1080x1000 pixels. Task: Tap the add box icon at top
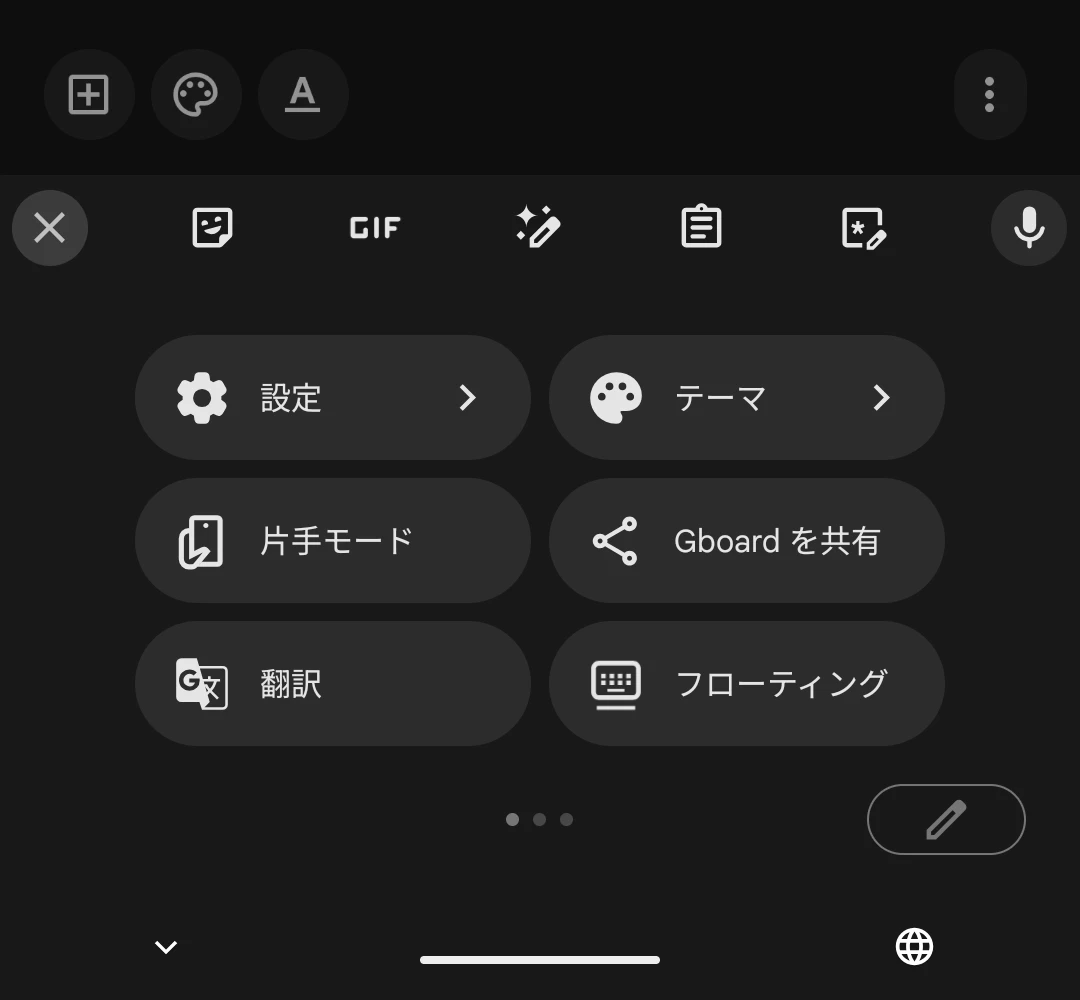(x=89, y=95)
